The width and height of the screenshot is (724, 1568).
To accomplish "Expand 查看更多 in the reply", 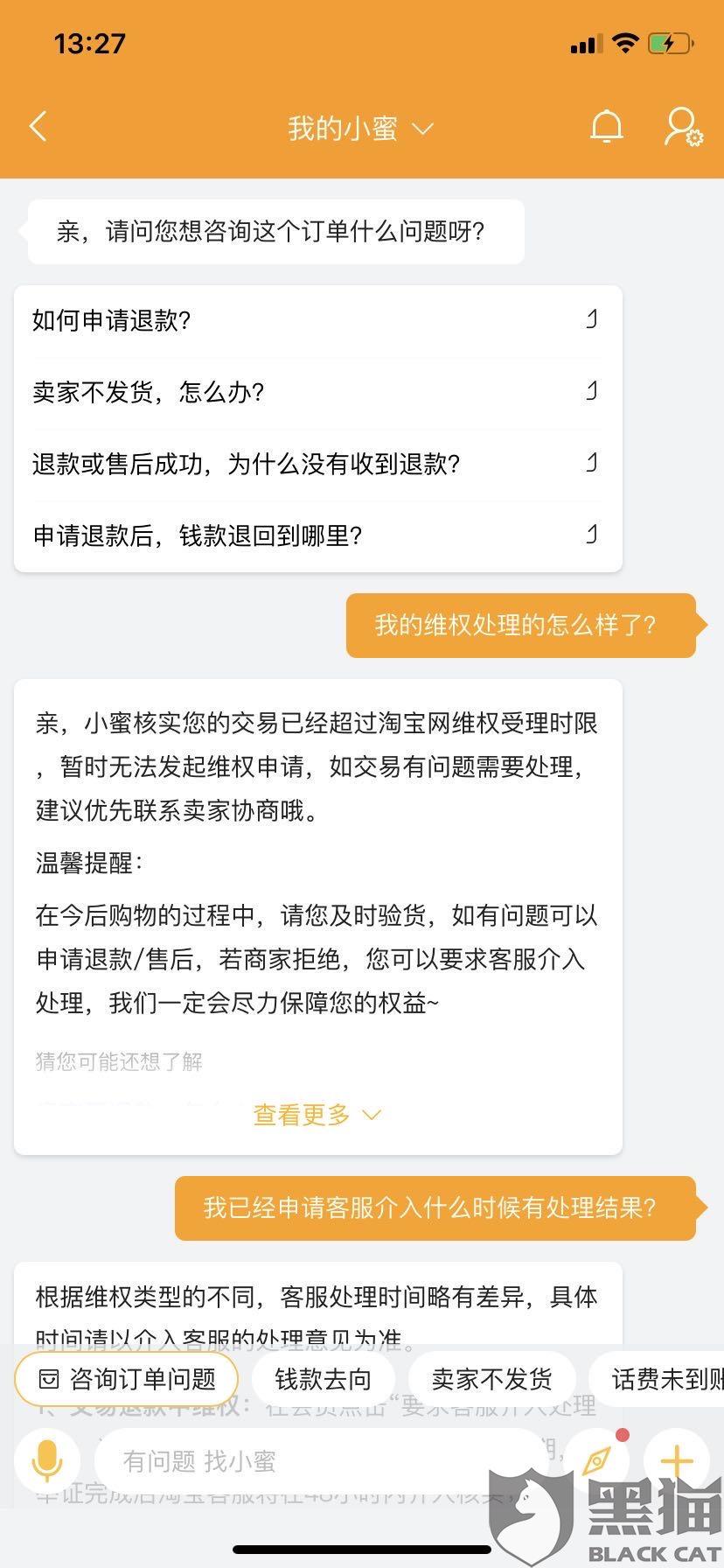I will click(x=317, y=1115).
